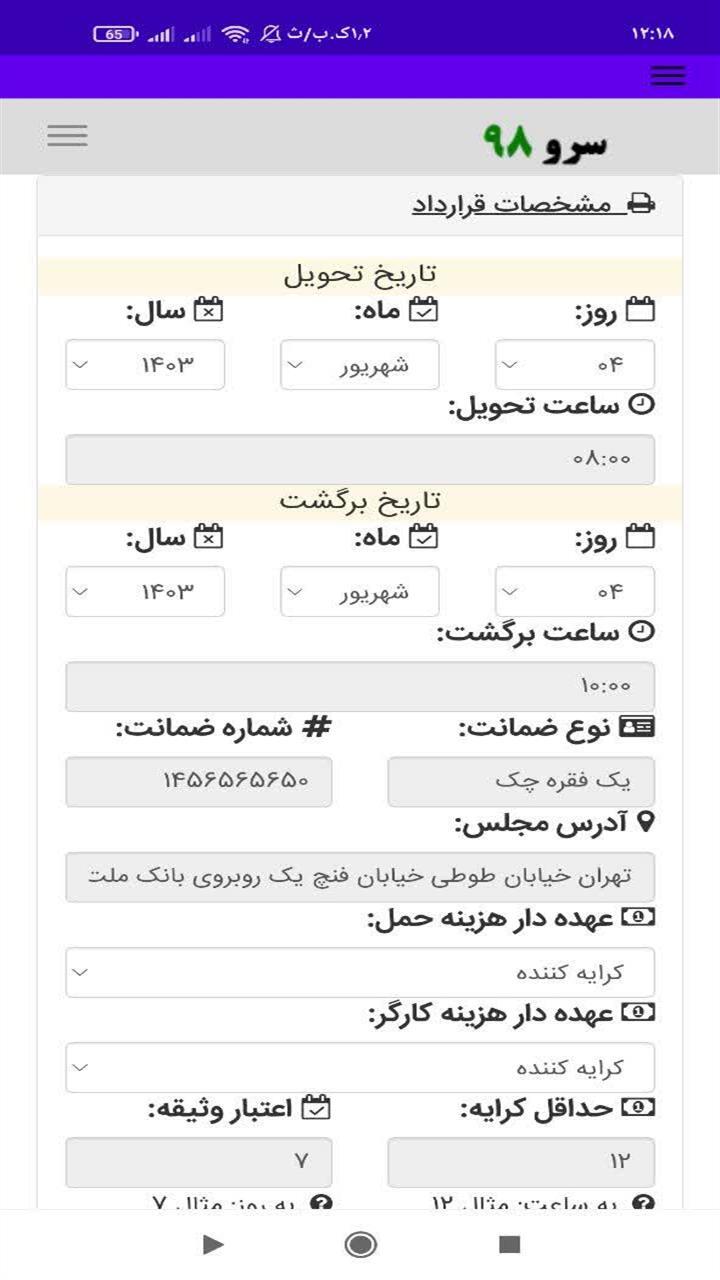720x1280 pixels.
Task: Select delivery day dropdown under تاریخ تحویل
Action: coord(575,365)
